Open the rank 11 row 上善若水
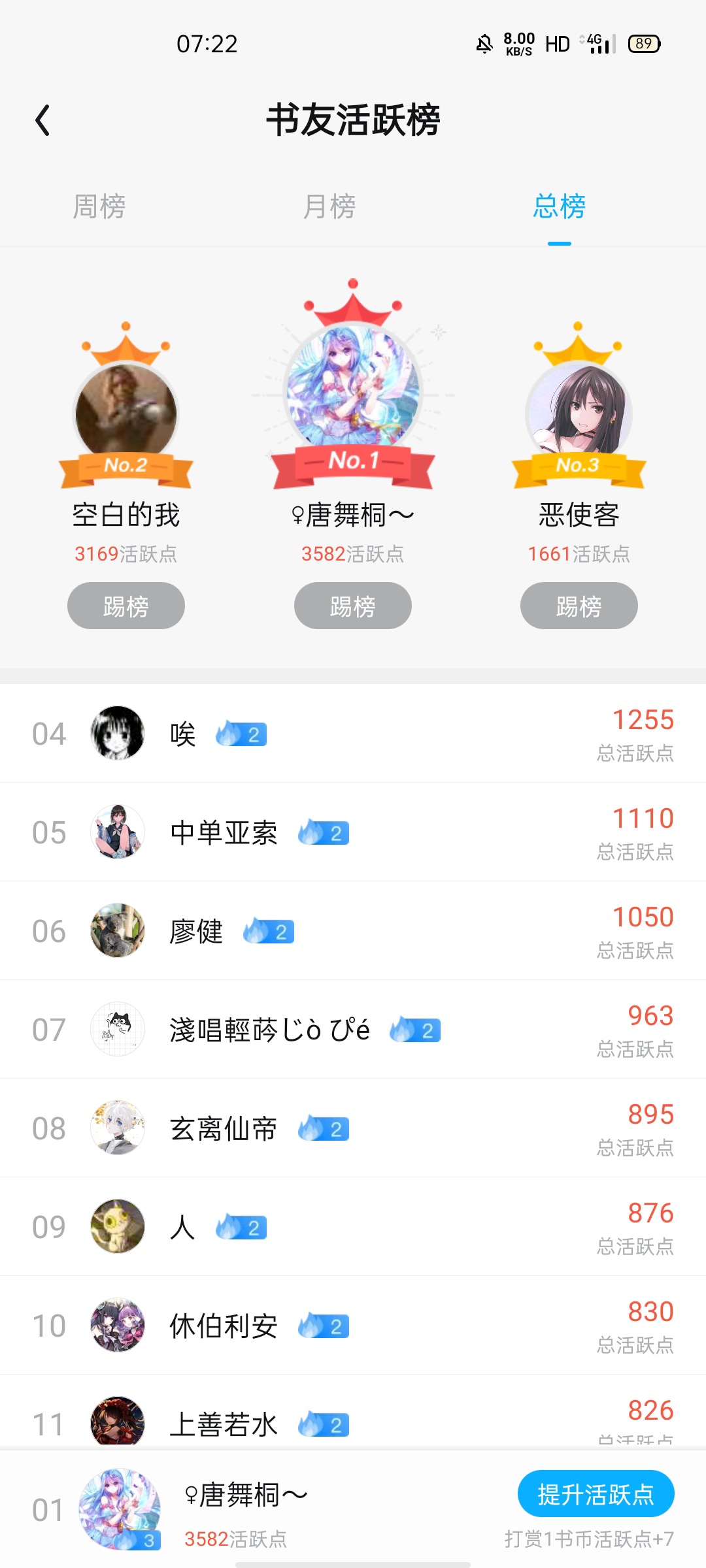The height and width of the screenshot is (1568, 706). tap(353, 1413)
